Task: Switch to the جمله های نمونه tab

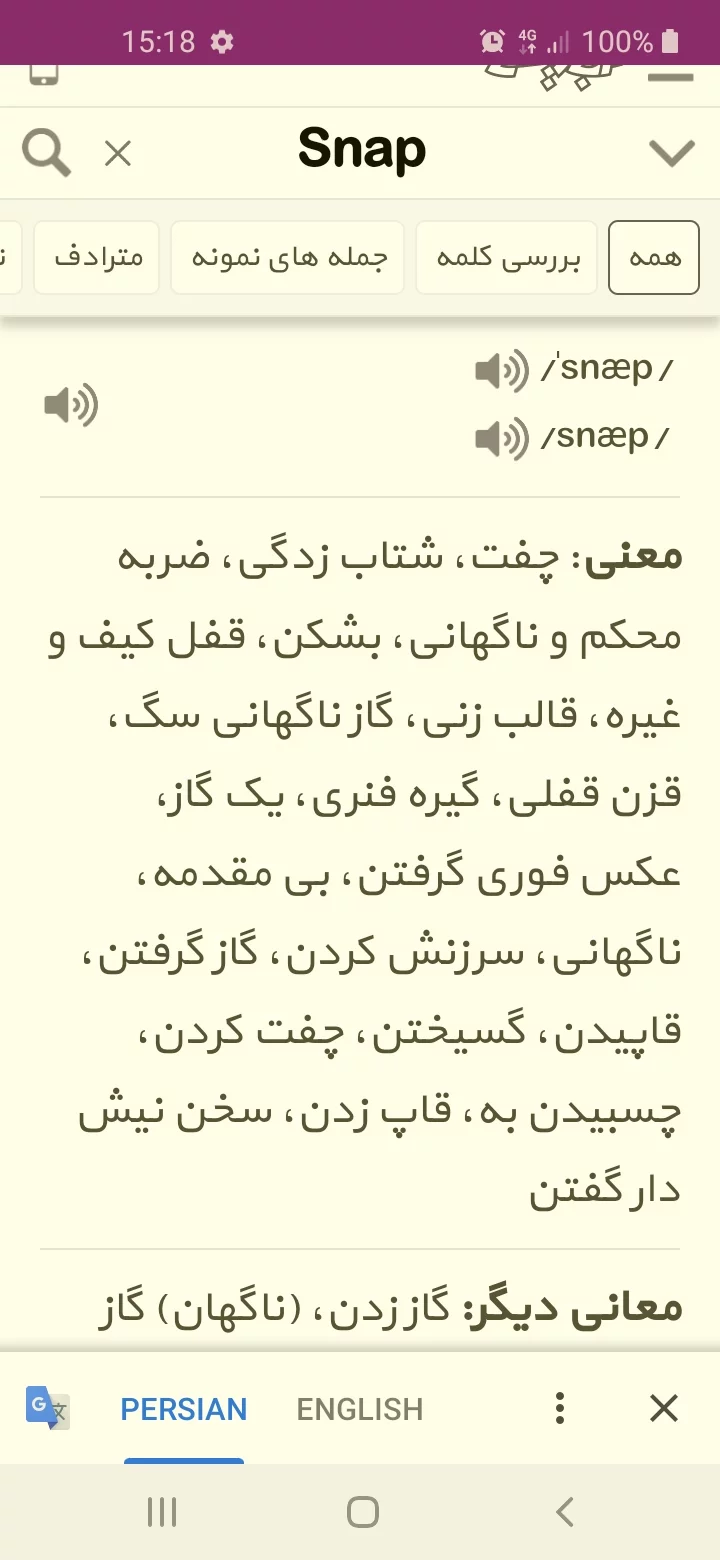Action: (287, 258)
